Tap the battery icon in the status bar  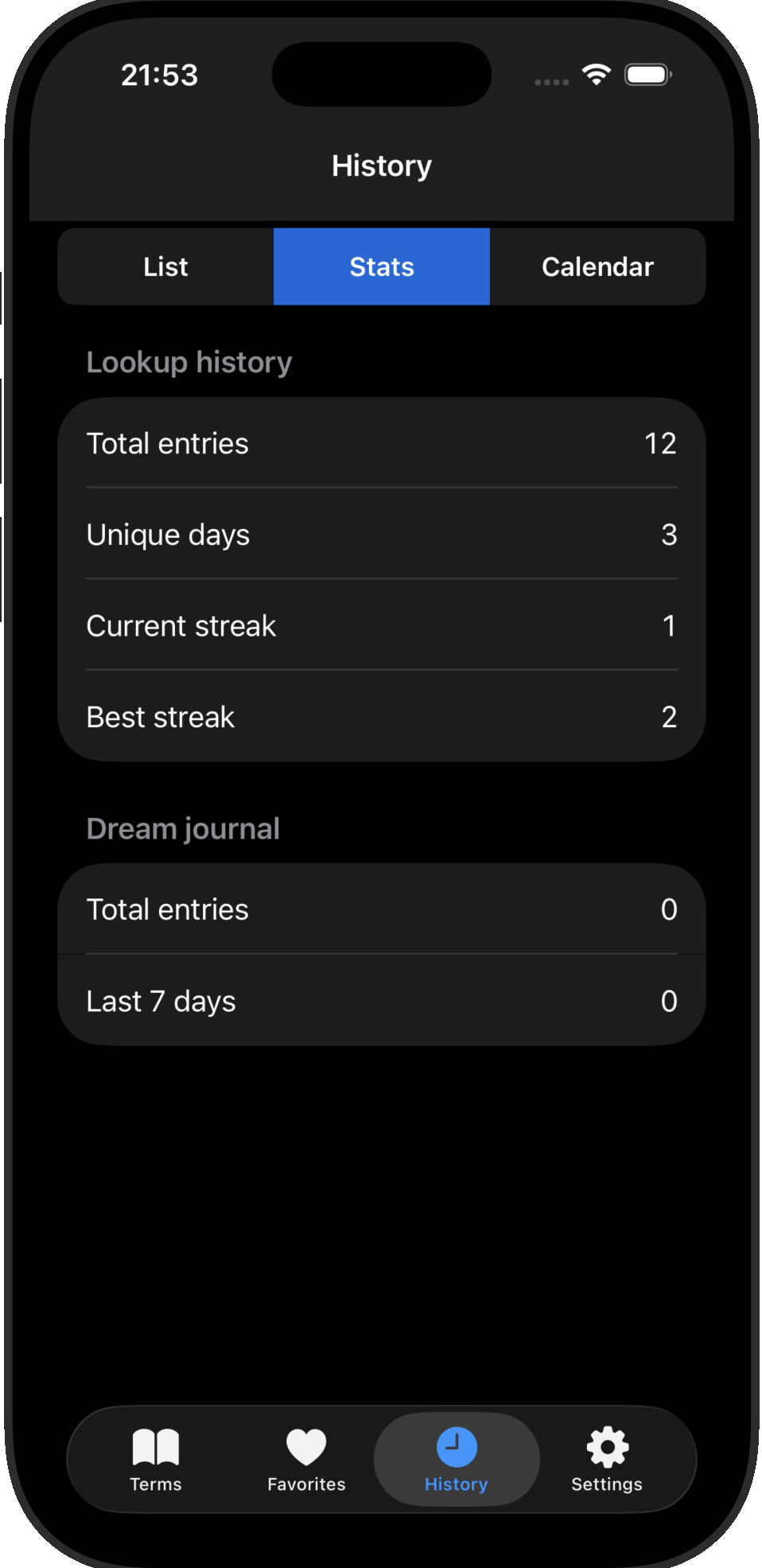click(x=646, y=75)
